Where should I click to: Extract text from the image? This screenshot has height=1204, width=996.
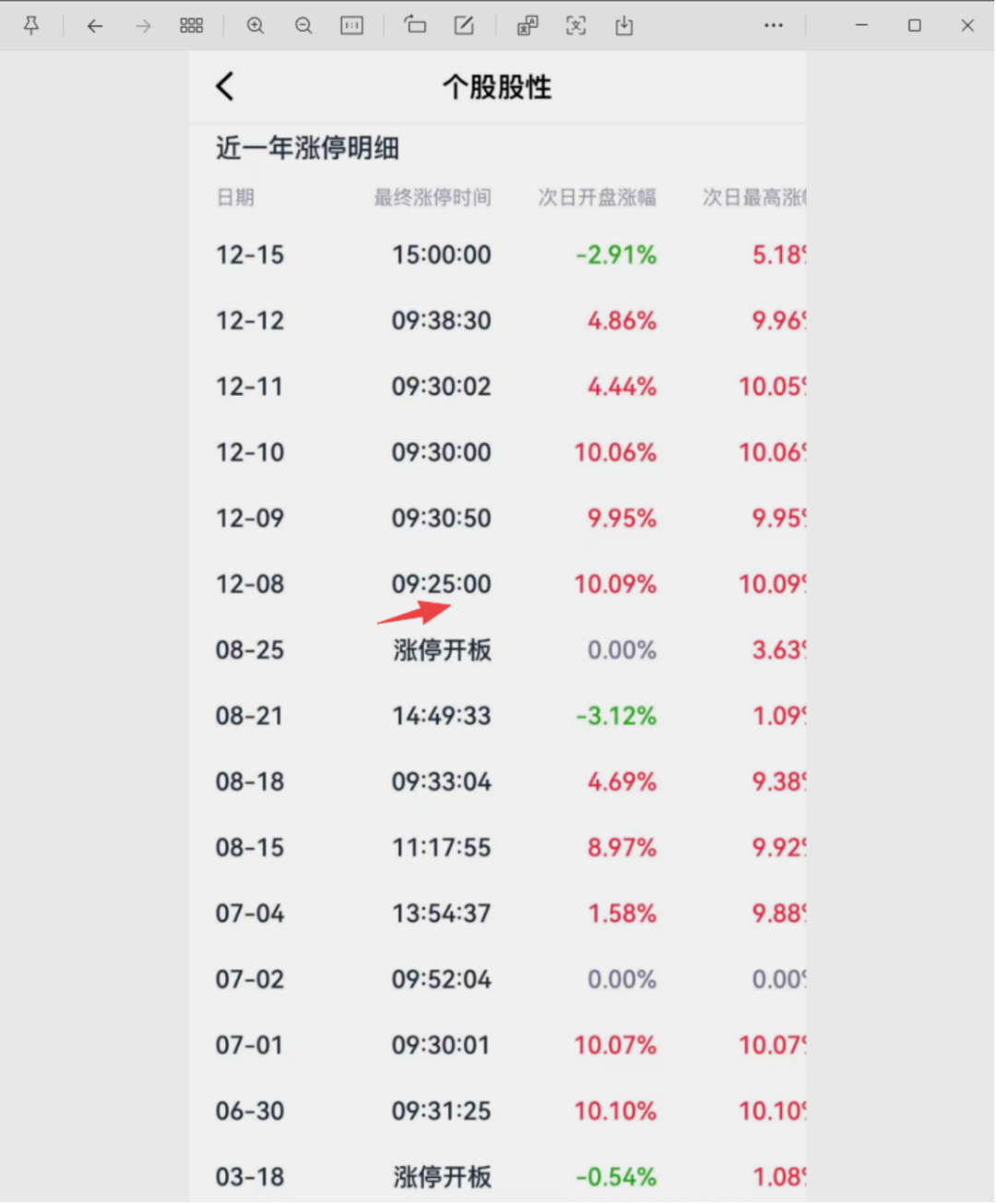coord(575,26)
